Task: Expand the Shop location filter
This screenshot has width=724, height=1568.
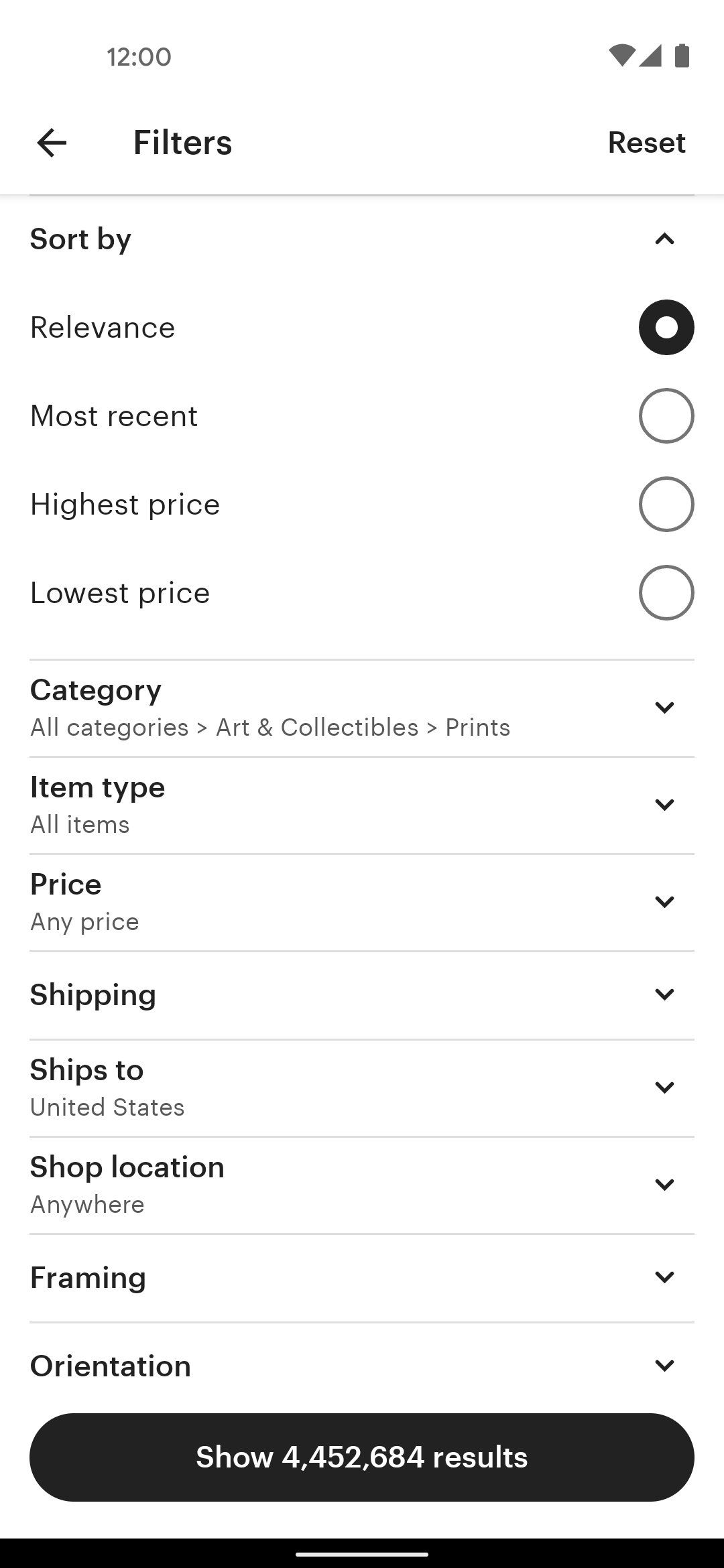Action: tap(362, 1185)
